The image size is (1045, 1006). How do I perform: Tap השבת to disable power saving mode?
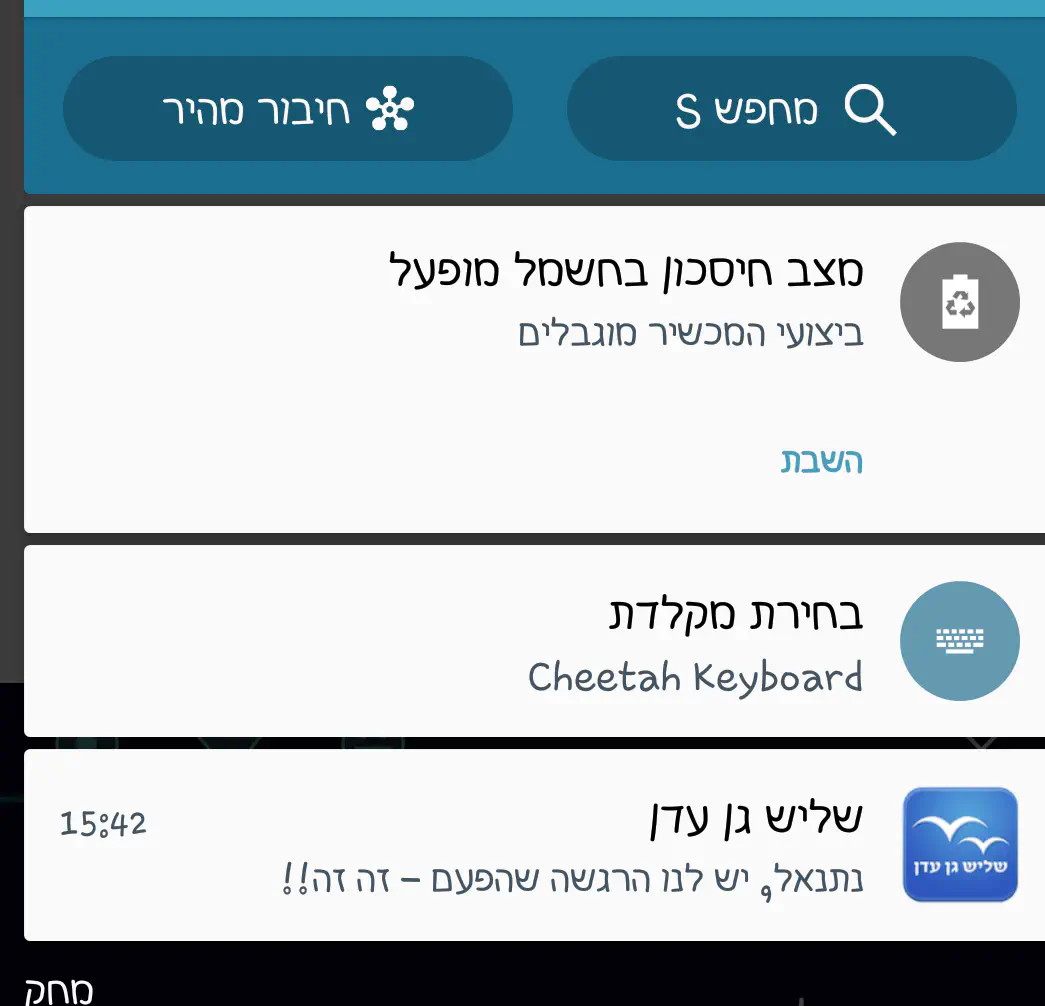point(820,461)
